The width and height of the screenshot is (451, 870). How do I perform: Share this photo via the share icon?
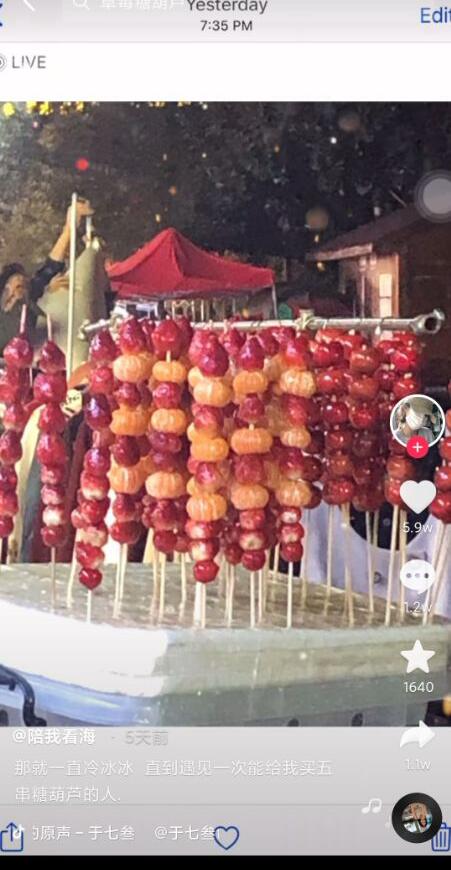coord(12,837)
